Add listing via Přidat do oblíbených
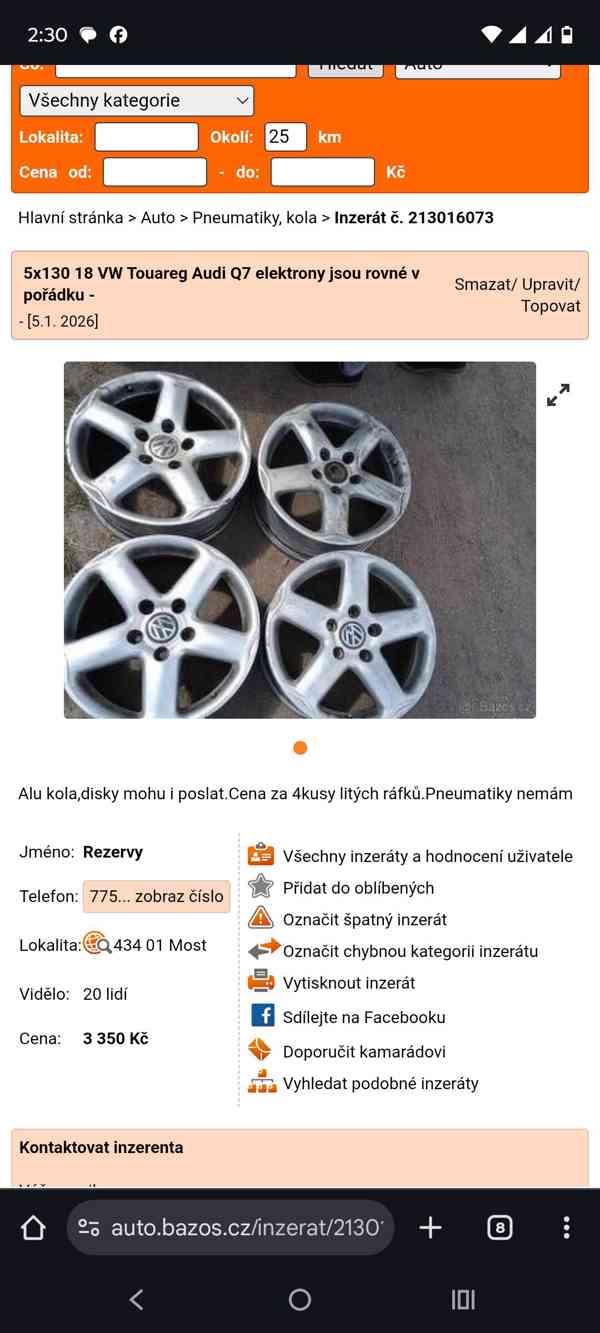Screen dimensions: 600x1333 point(358,887)
